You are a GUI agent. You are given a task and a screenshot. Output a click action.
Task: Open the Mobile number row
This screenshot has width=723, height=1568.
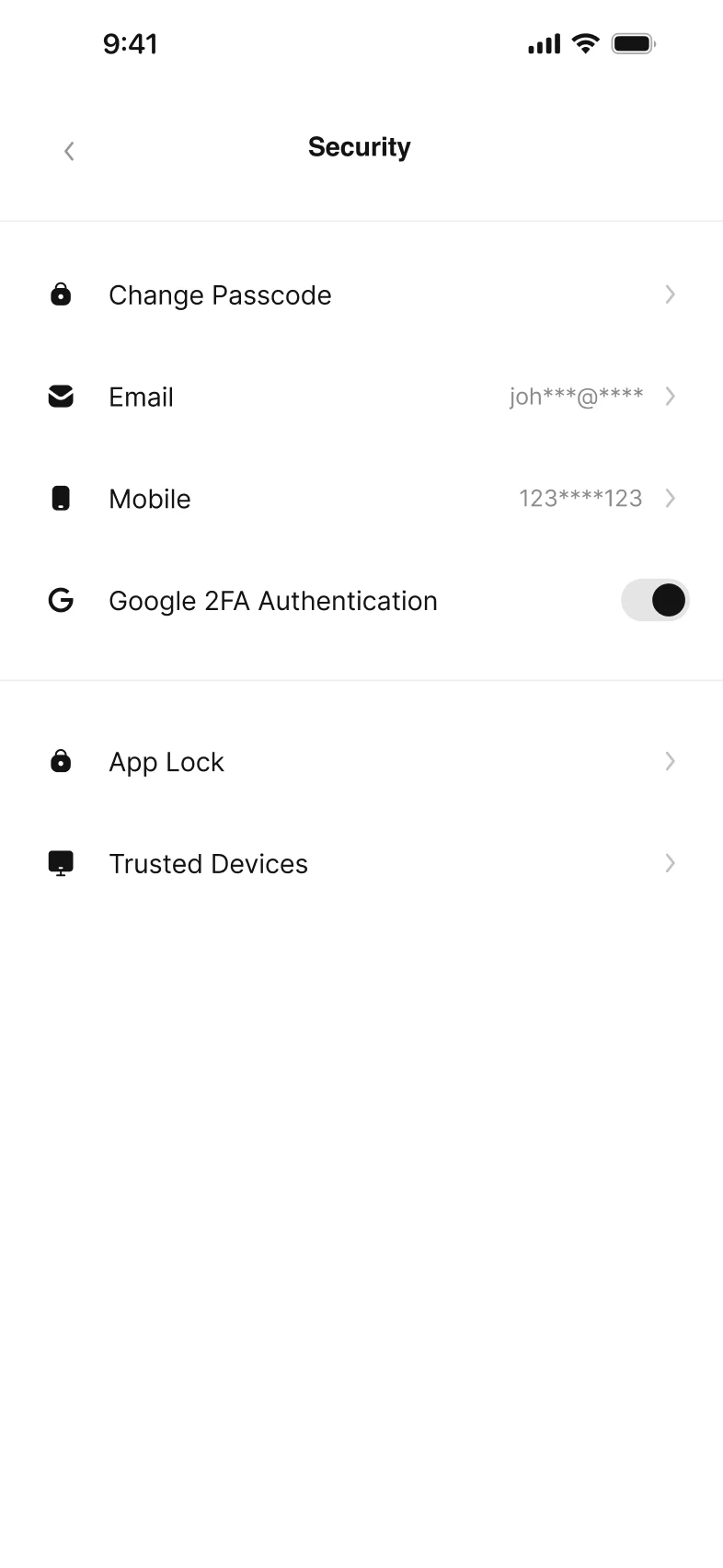coord(361,499)
